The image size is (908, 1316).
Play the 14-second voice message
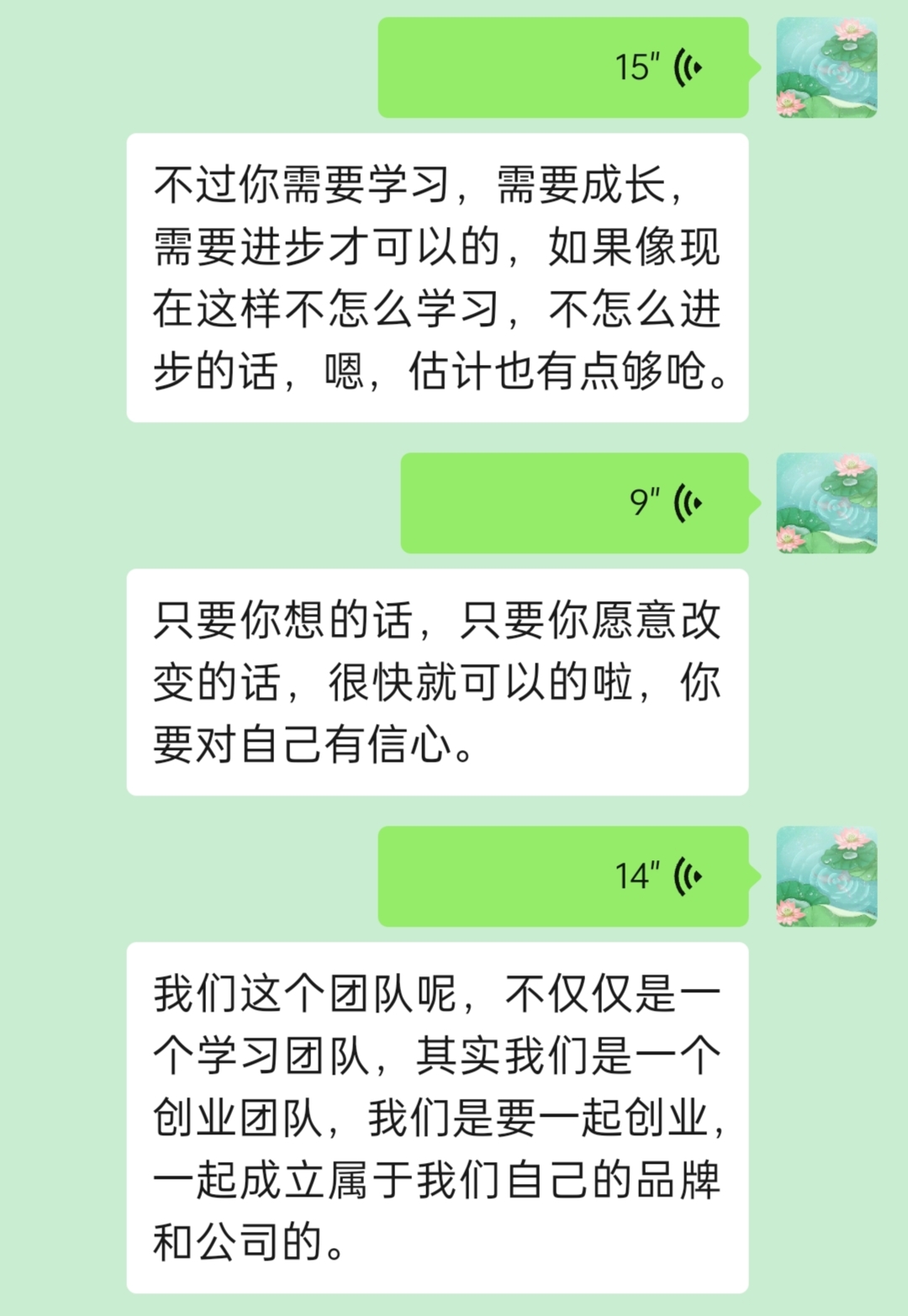[x=562, y=876]
